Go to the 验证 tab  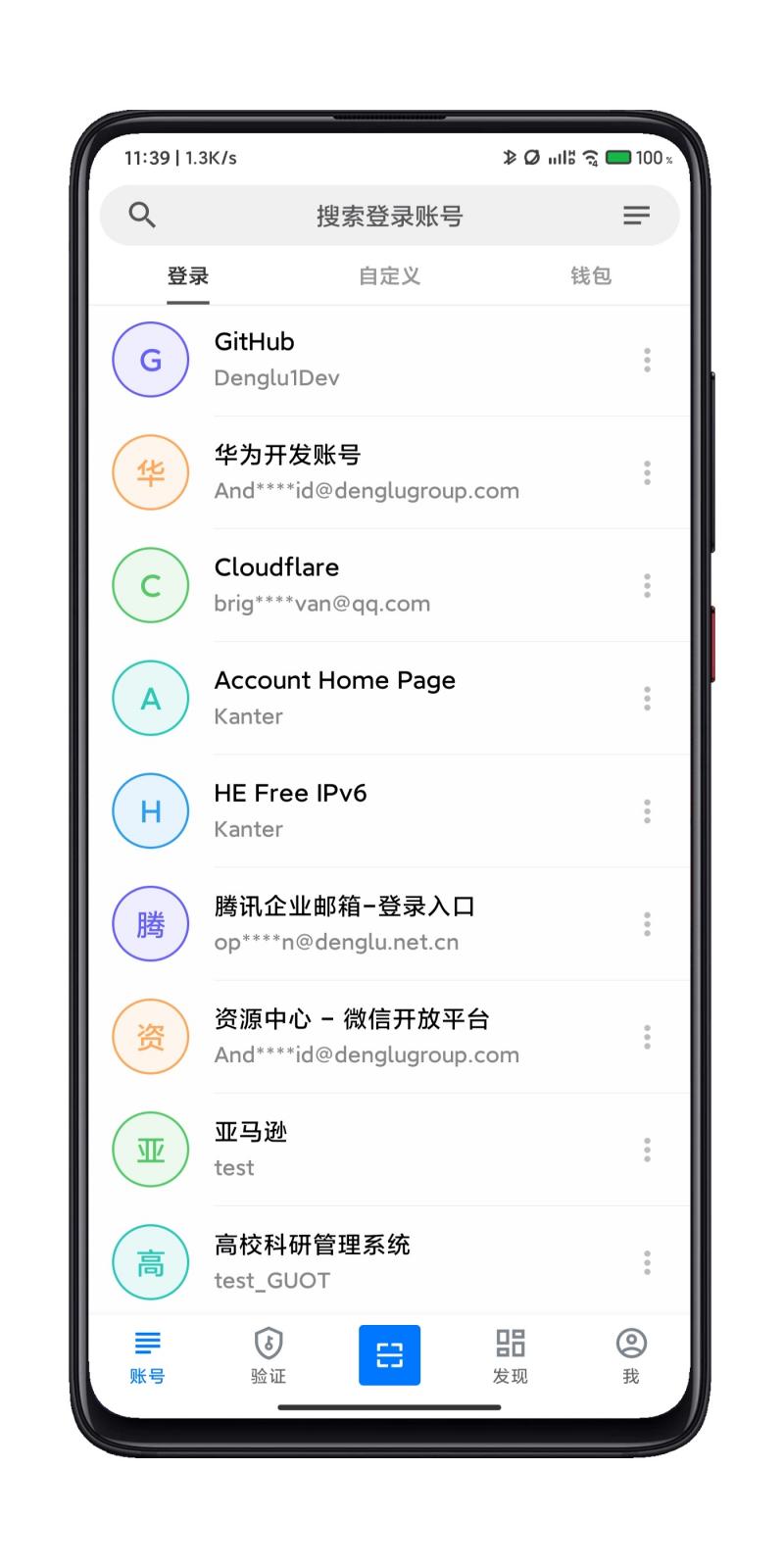pos(269,1355)
